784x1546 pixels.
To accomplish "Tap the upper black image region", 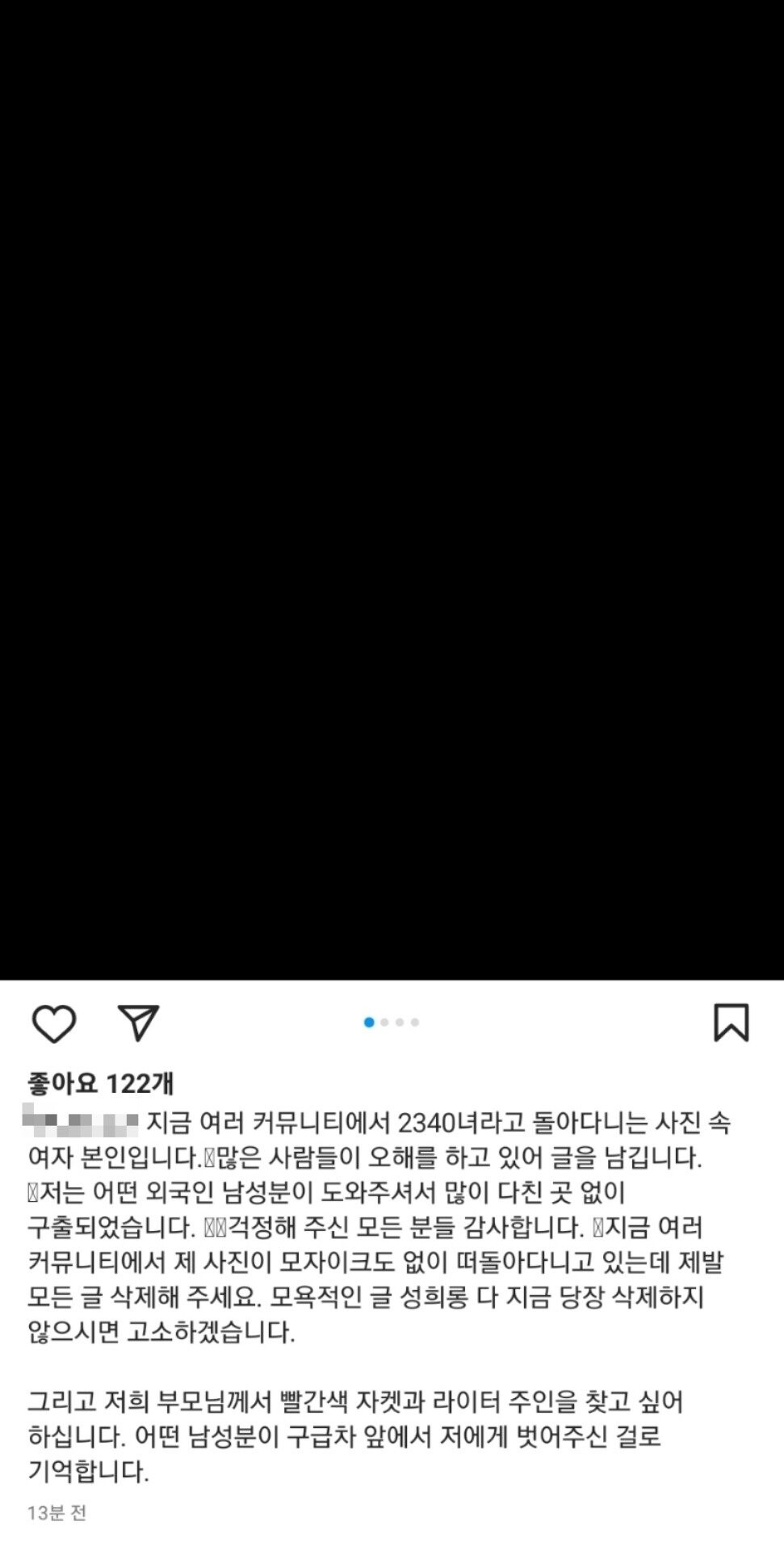I will (x=392, y=323).
